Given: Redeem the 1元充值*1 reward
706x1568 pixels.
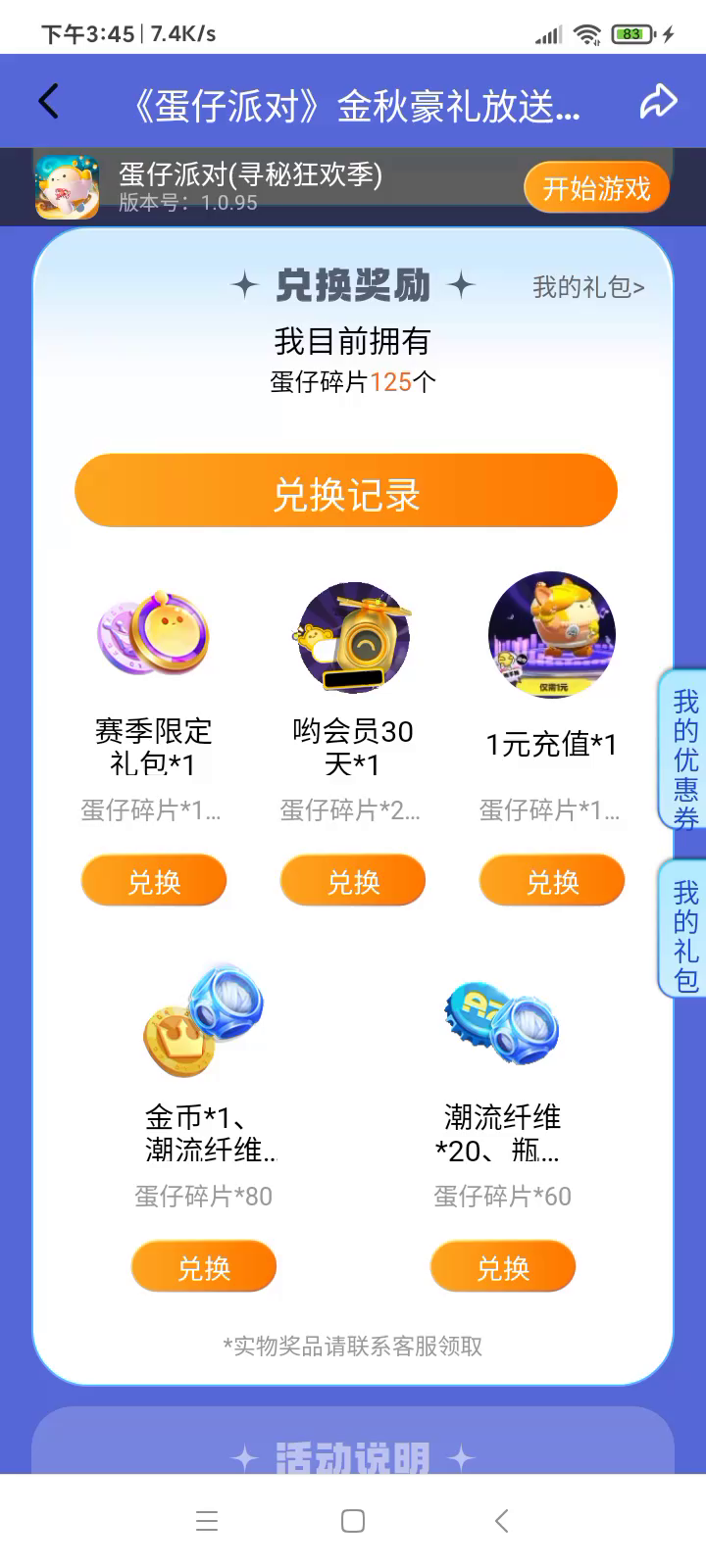Looking at the screenshot, I should [x=552, y=881].
